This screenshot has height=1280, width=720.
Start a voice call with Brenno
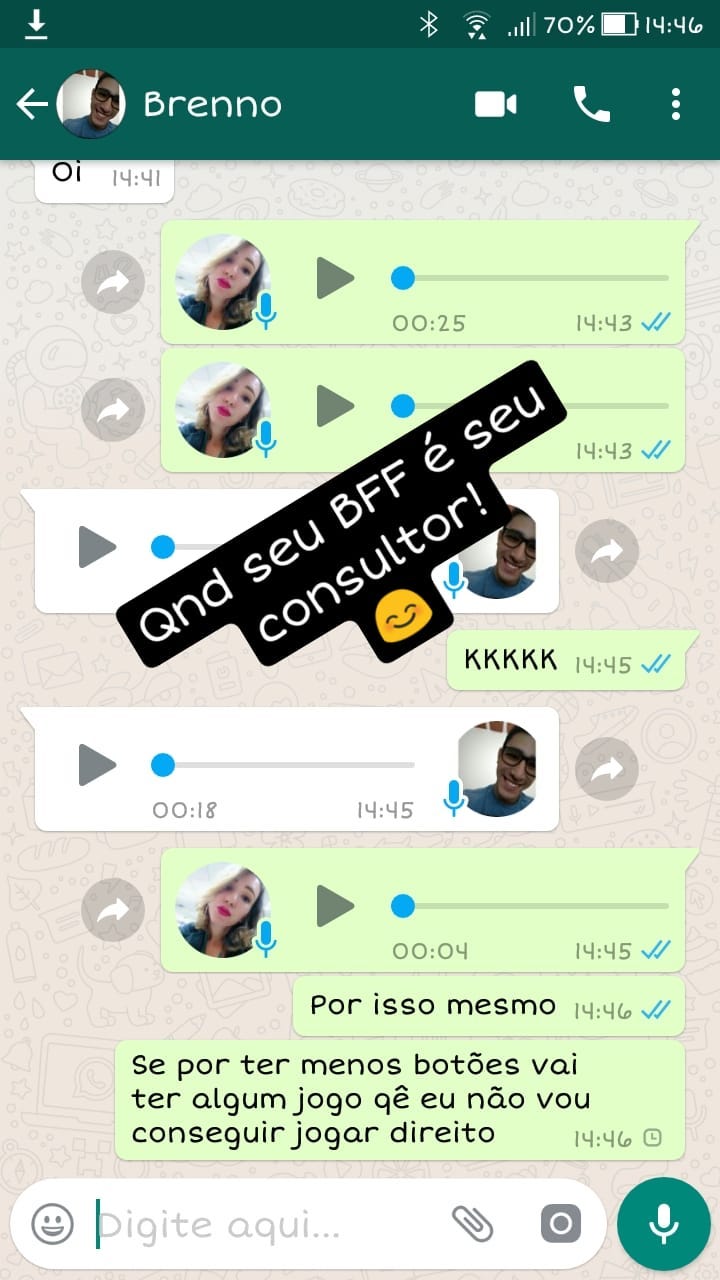(x=591, y=104)
